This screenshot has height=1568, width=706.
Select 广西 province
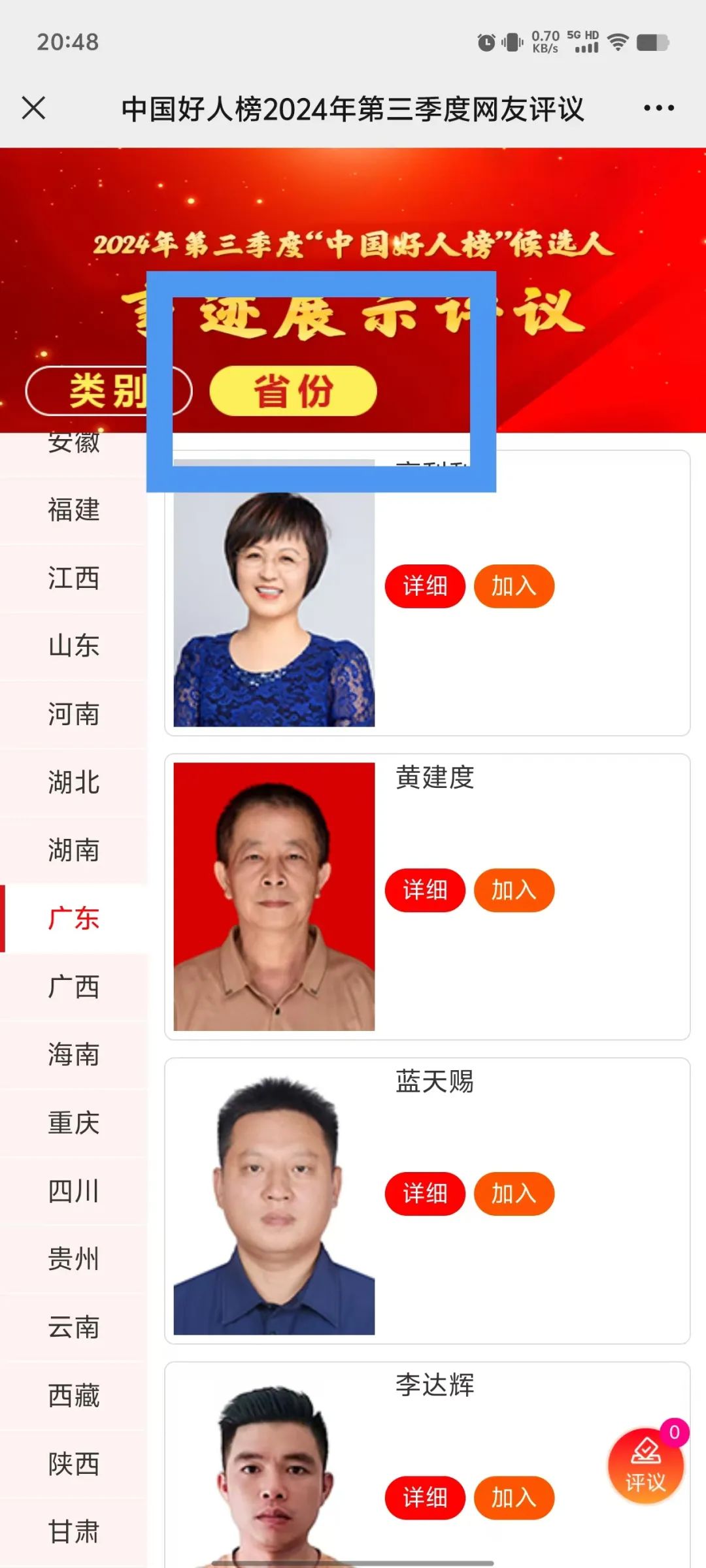(x=73, y=987)
